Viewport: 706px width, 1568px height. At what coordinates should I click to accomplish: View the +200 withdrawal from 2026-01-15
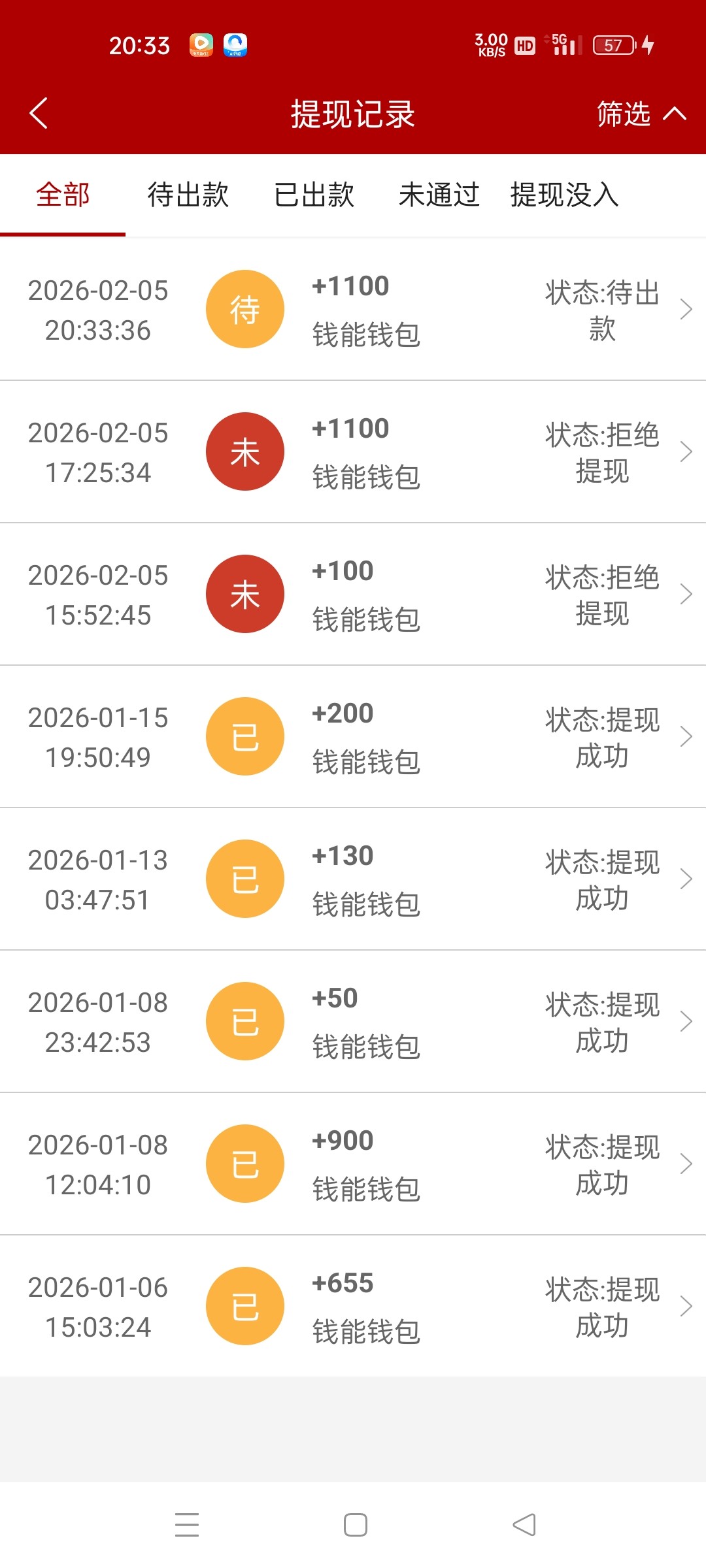tap(353, 737)
